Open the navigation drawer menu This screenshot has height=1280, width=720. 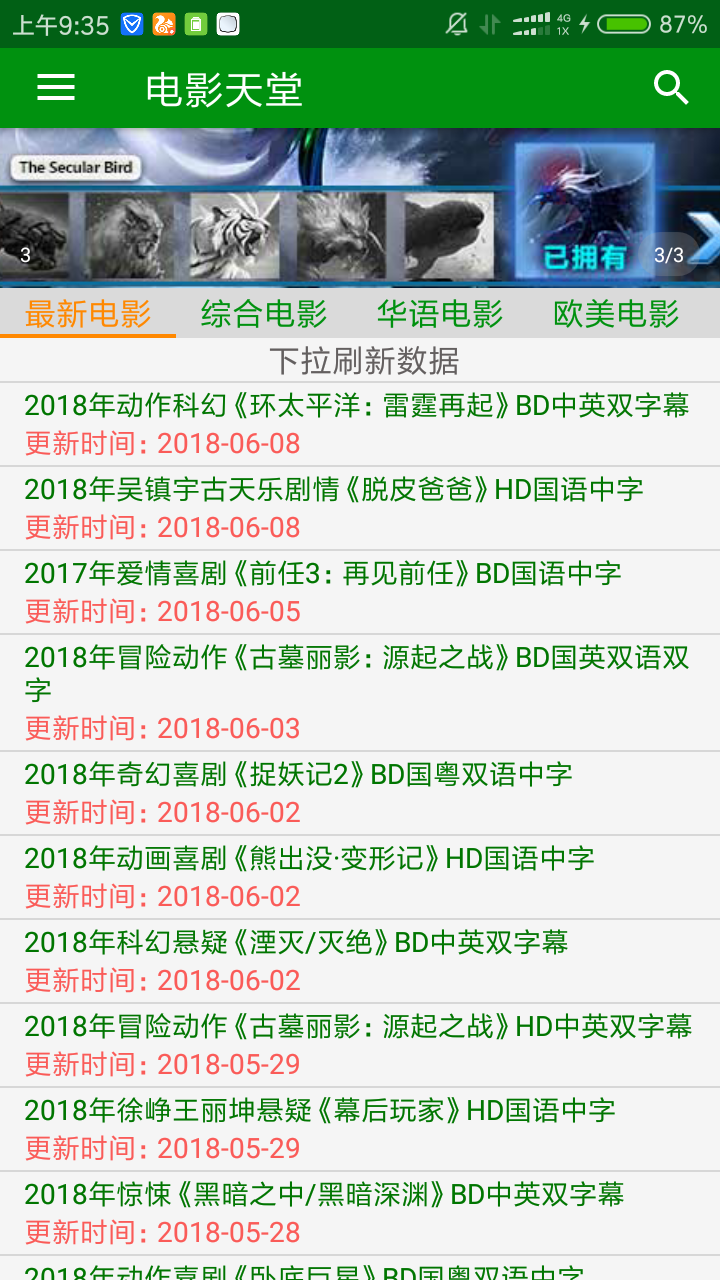[56, 88]
